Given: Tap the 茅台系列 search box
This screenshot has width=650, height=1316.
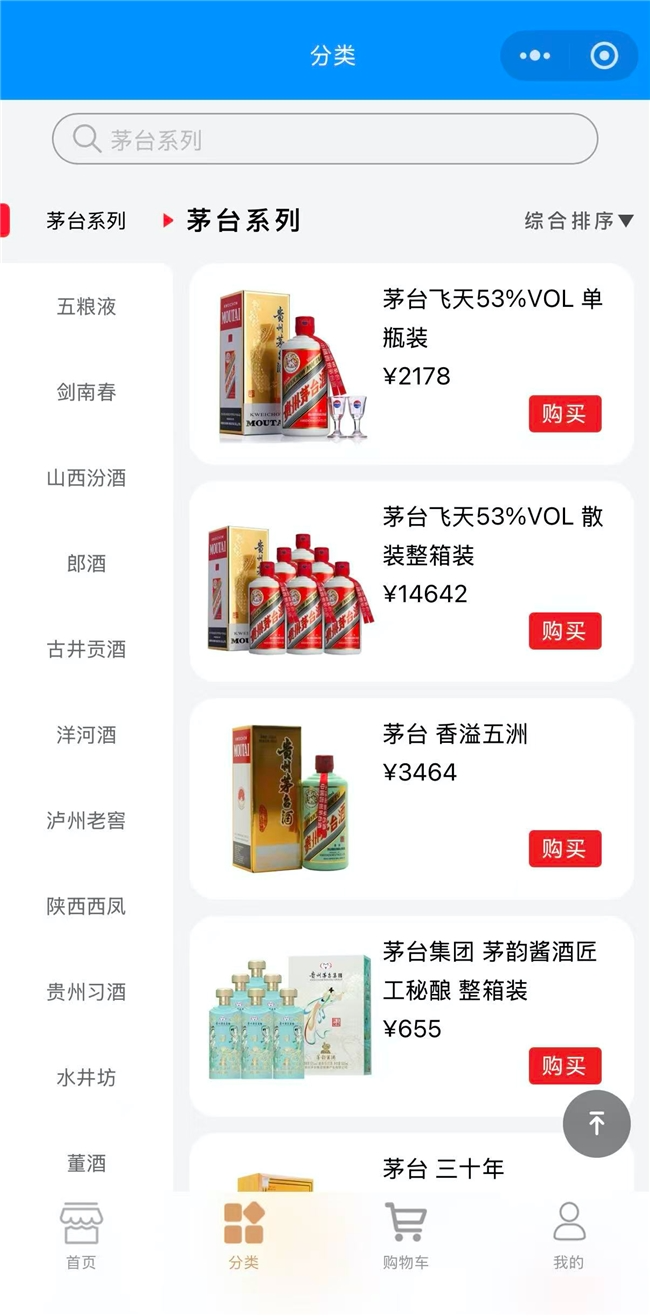Looking at the screenshot, I should [325, 139].
